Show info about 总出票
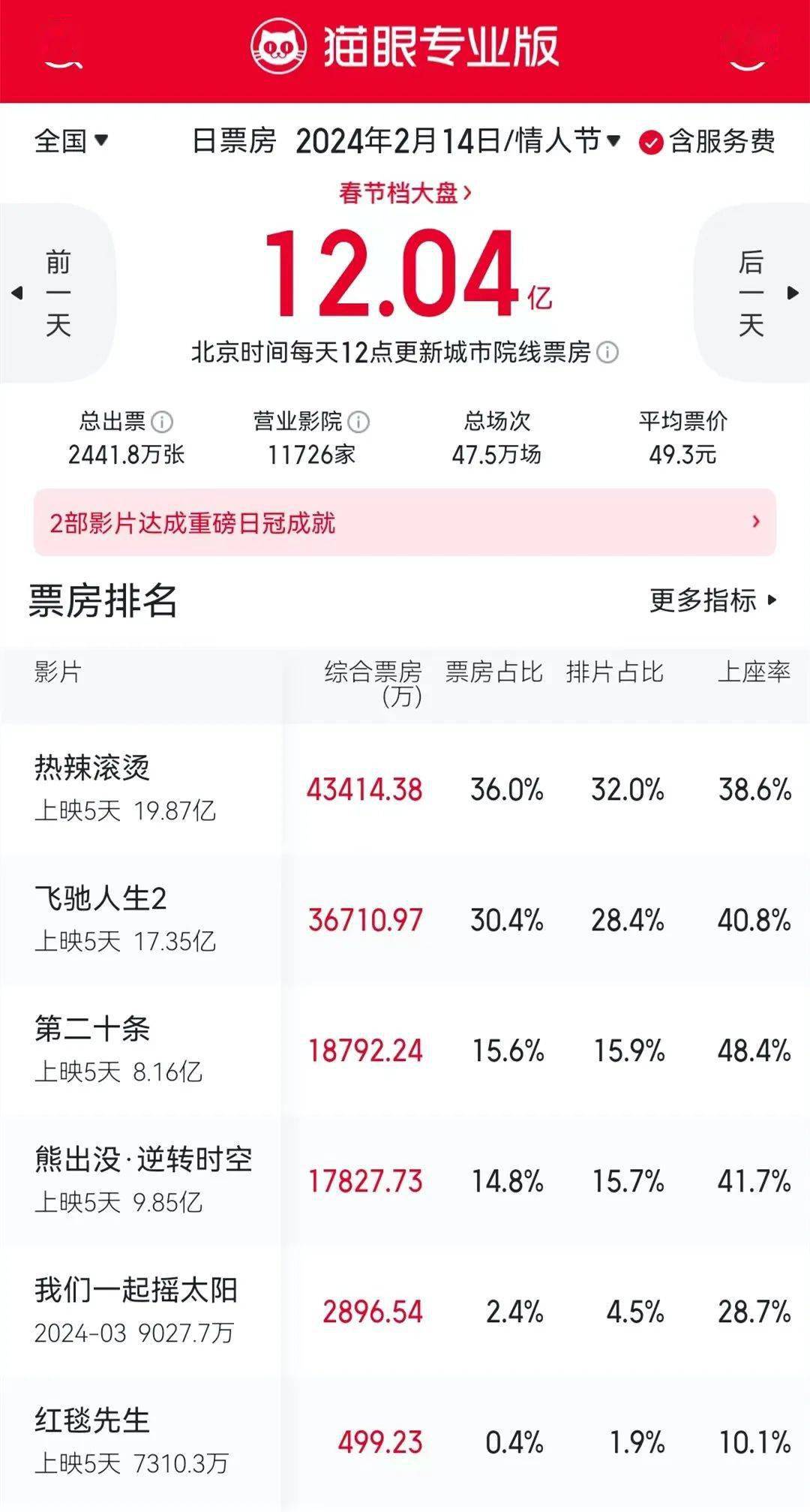 [x=162, y=422]
